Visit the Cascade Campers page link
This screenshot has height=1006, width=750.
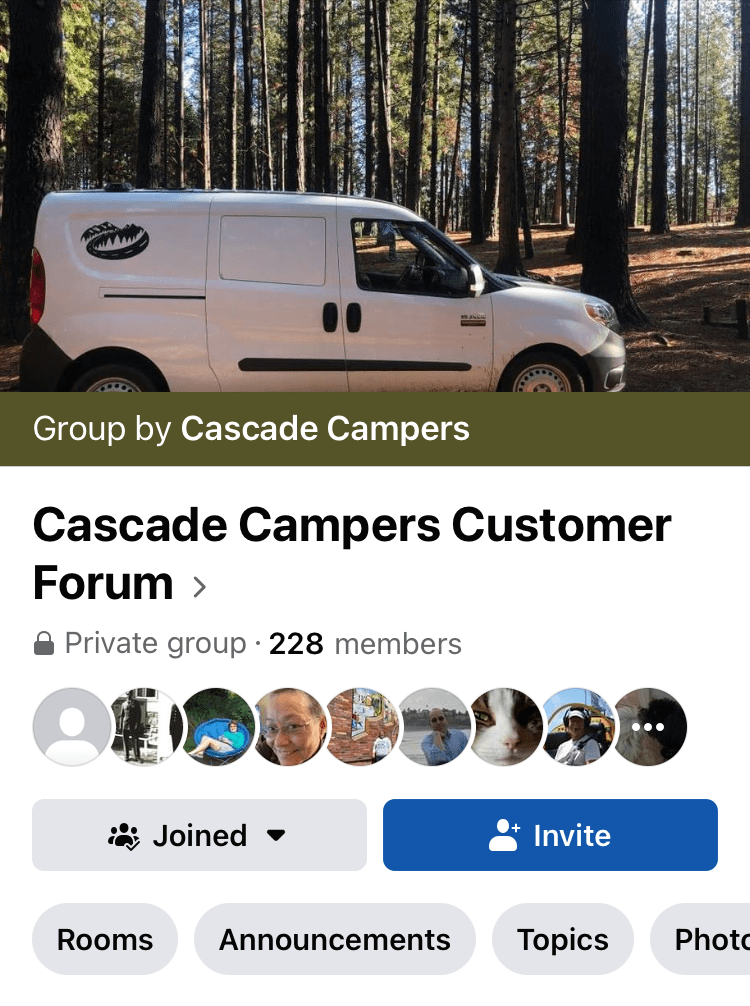325,429
